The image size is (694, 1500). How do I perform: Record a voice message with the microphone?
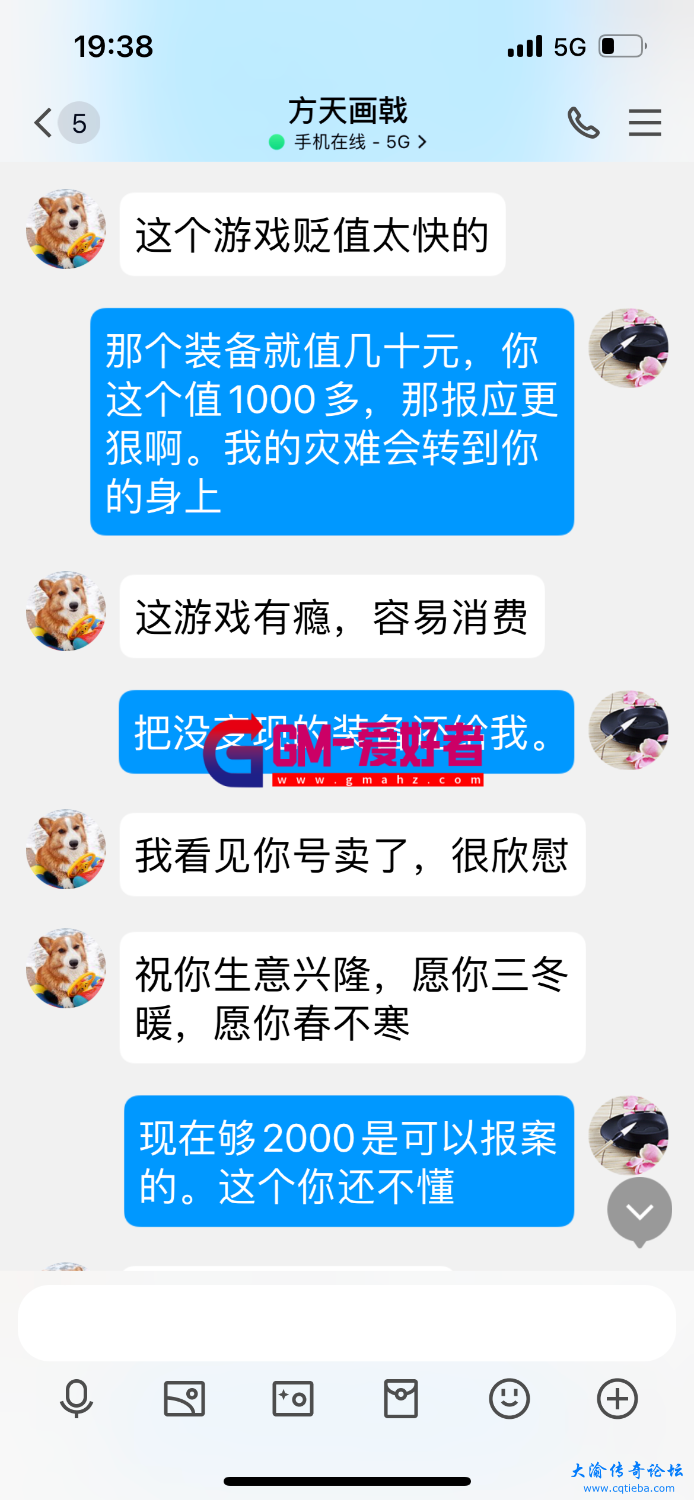[77, 1399]
